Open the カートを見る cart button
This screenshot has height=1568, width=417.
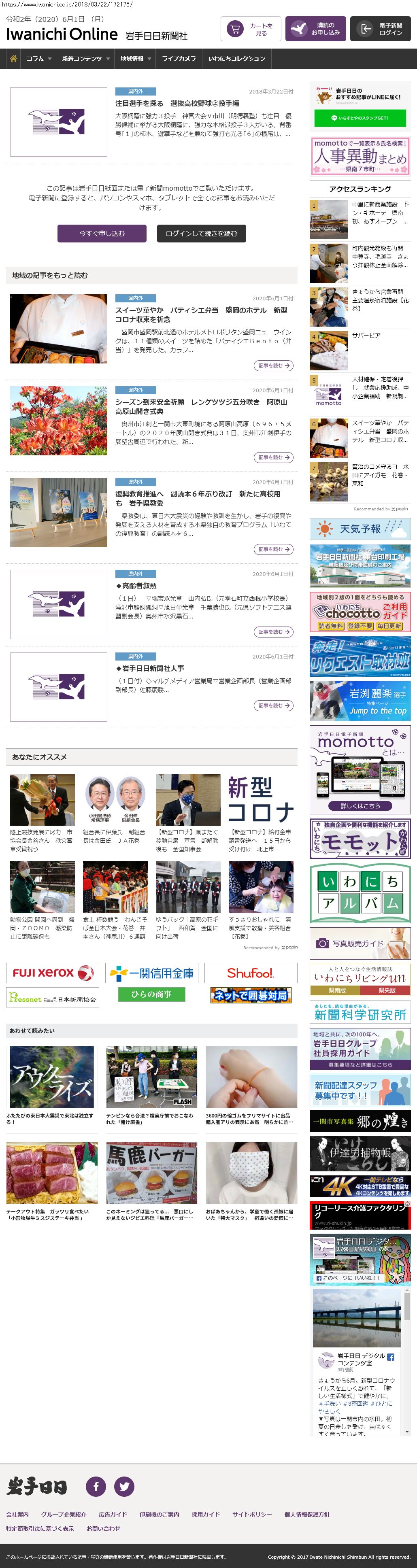pos(250,29)
